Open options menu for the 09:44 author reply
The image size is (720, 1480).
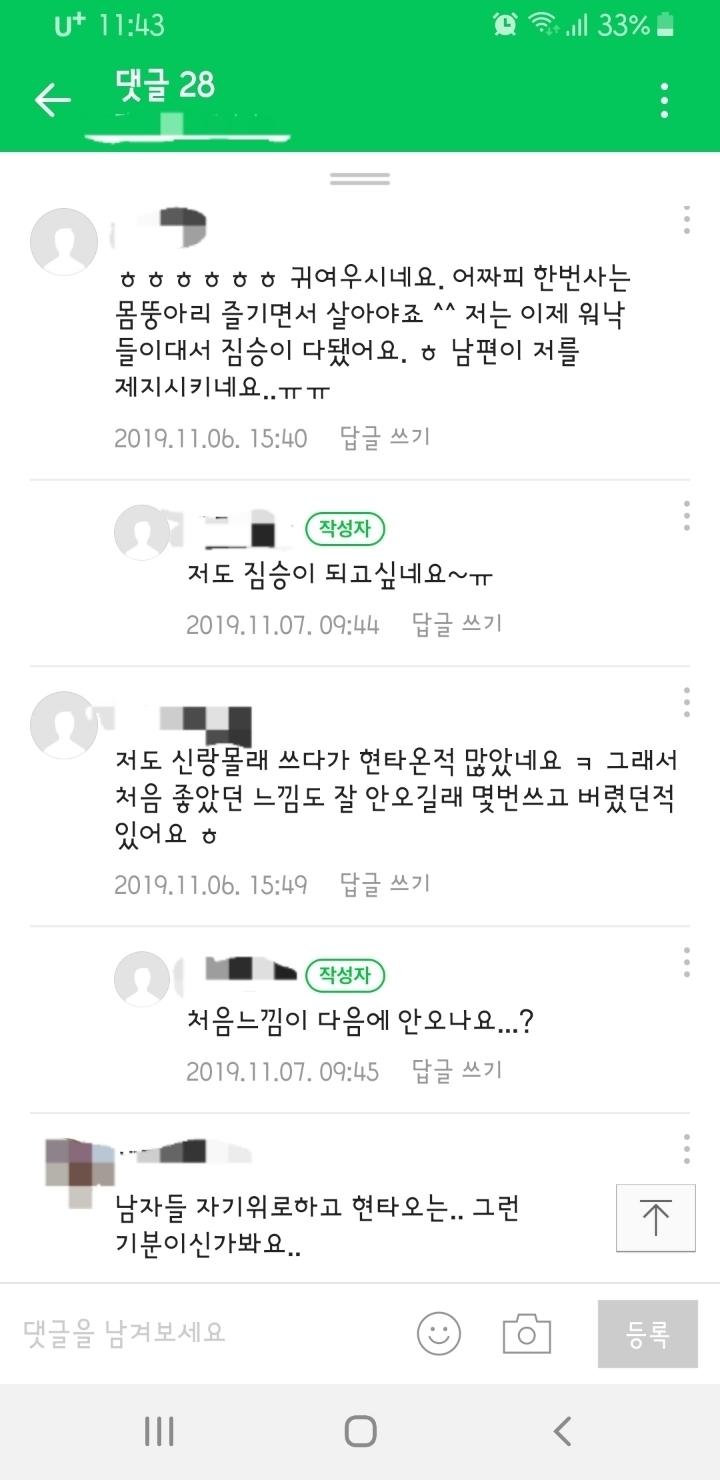coord(686,515)
